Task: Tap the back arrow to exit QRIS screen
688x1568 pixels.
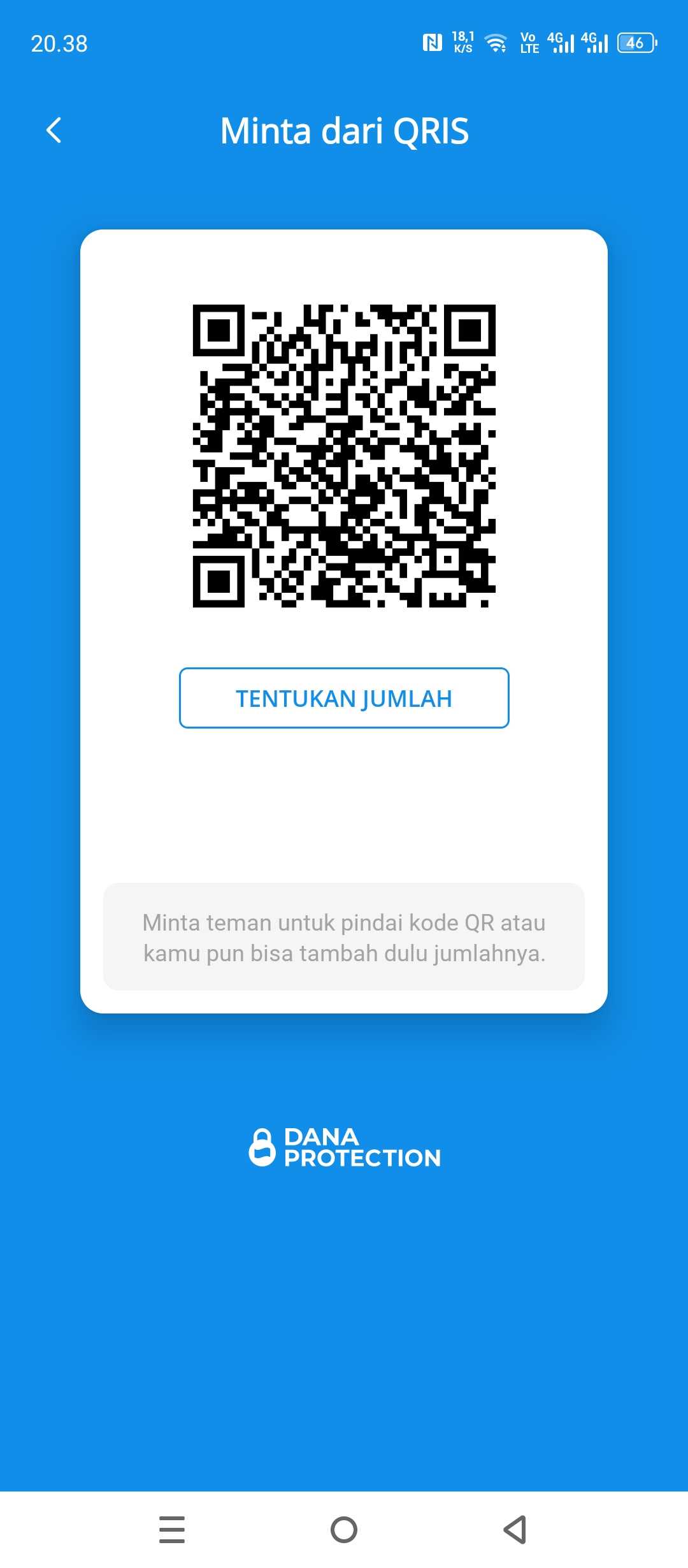Action: [55, 131]
